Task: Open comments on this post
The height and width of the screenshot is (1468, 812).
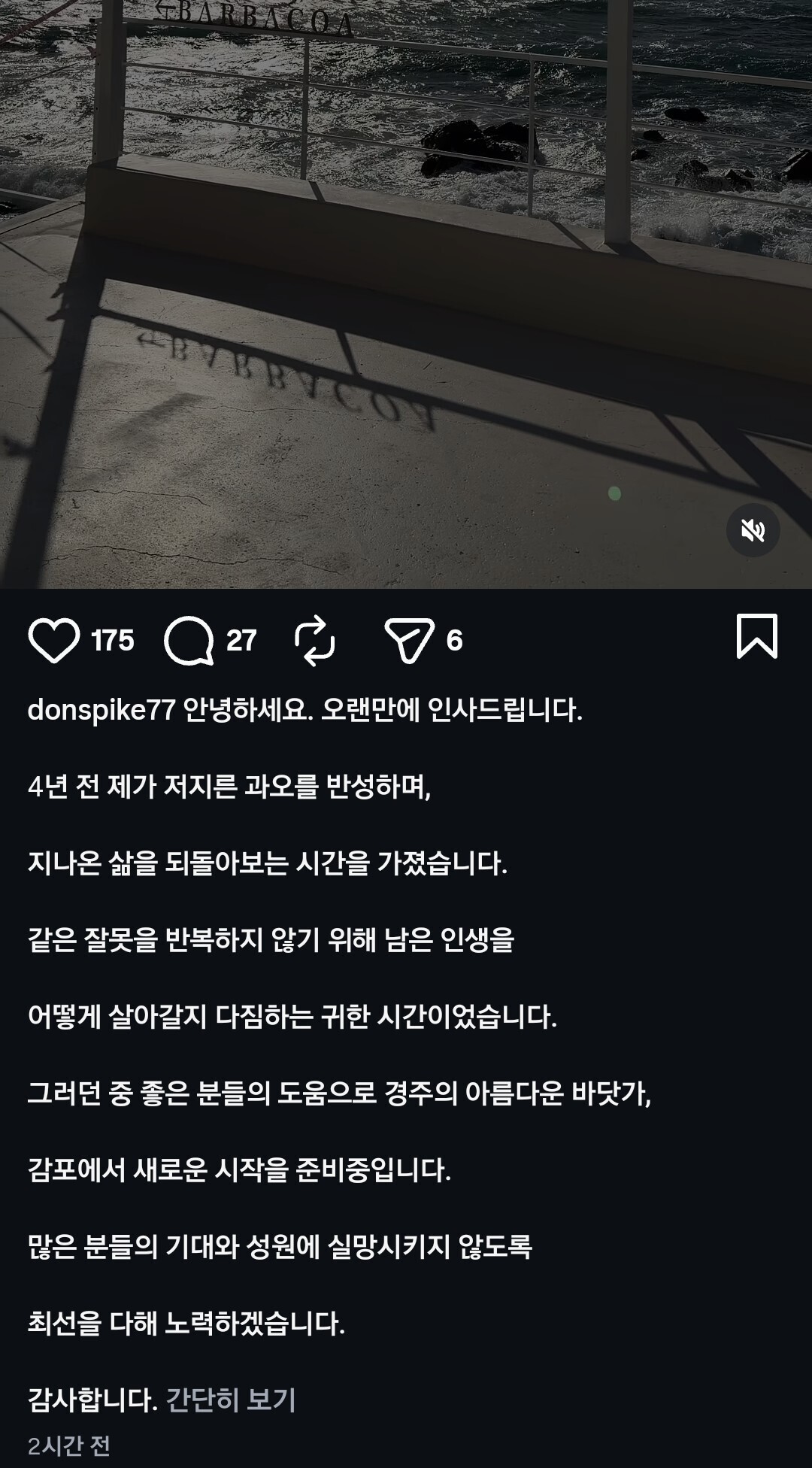Action: pyautogui.click(x=189, y=641)
